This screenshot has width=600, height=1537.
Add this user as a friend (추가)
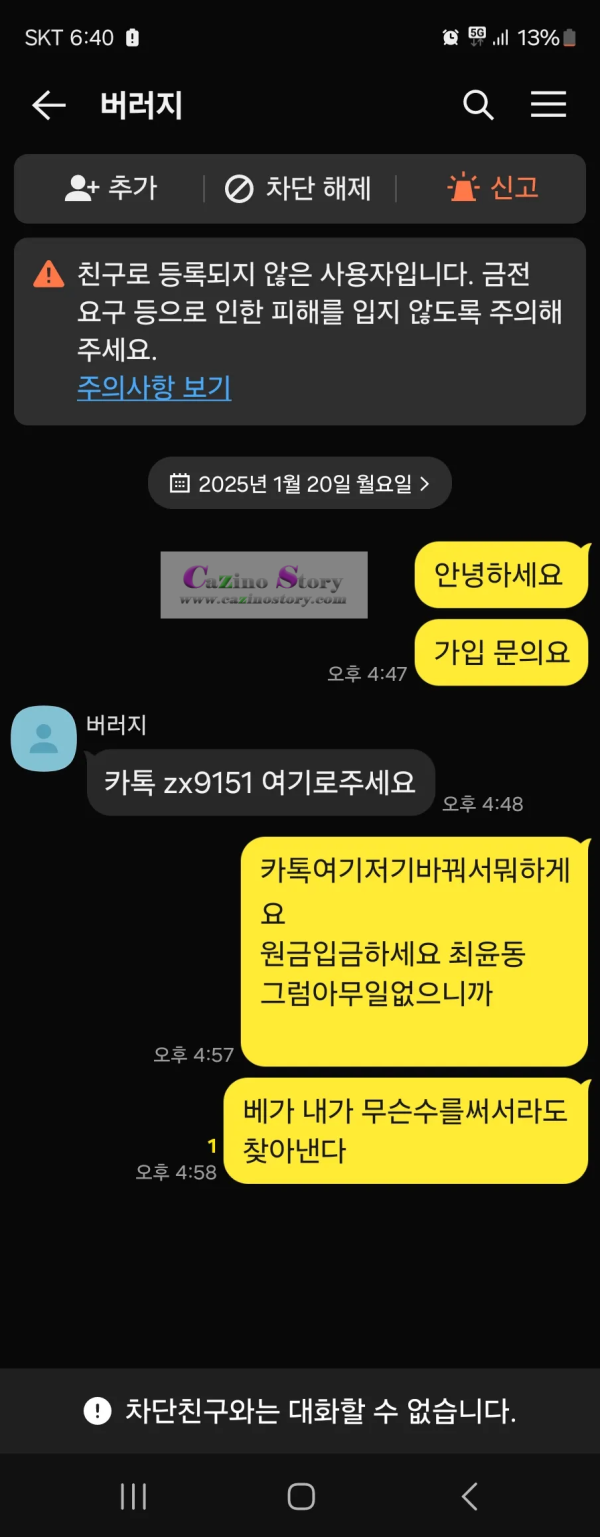111,188
